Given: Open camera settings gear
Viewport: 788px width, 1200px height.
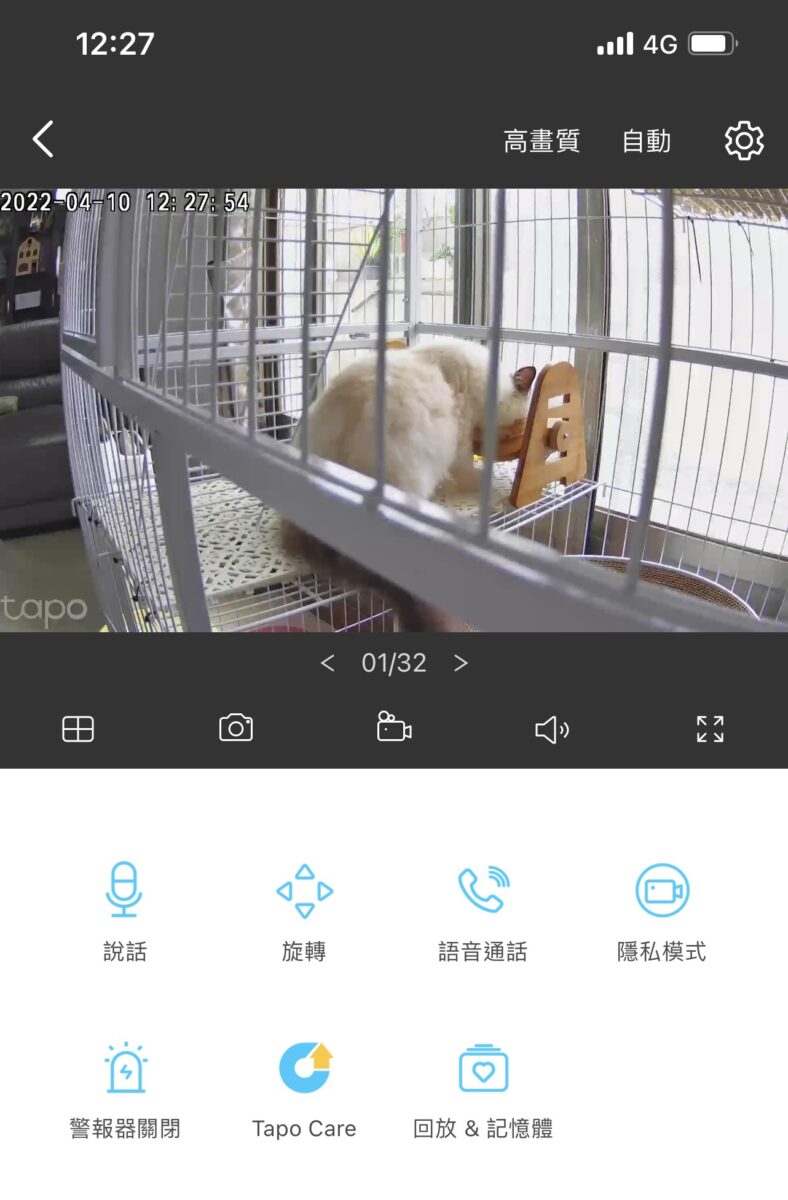Looking at the screenshot, I should 744,141.
